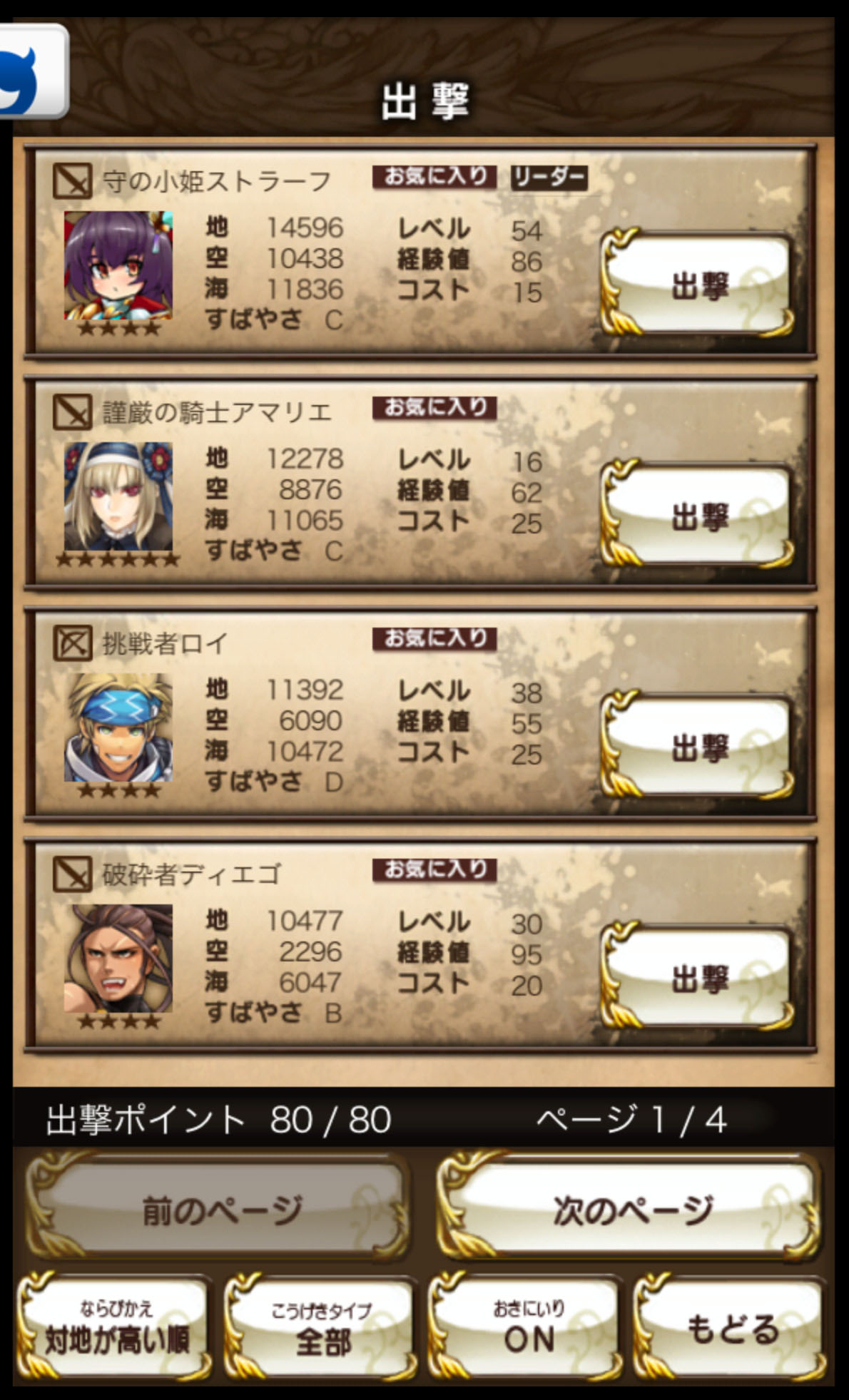This screenshot has height=1400, width=849.
Task: Deploy 謹厳の騎士アマリエ with 出撃
Action: (x=698, y=516)
